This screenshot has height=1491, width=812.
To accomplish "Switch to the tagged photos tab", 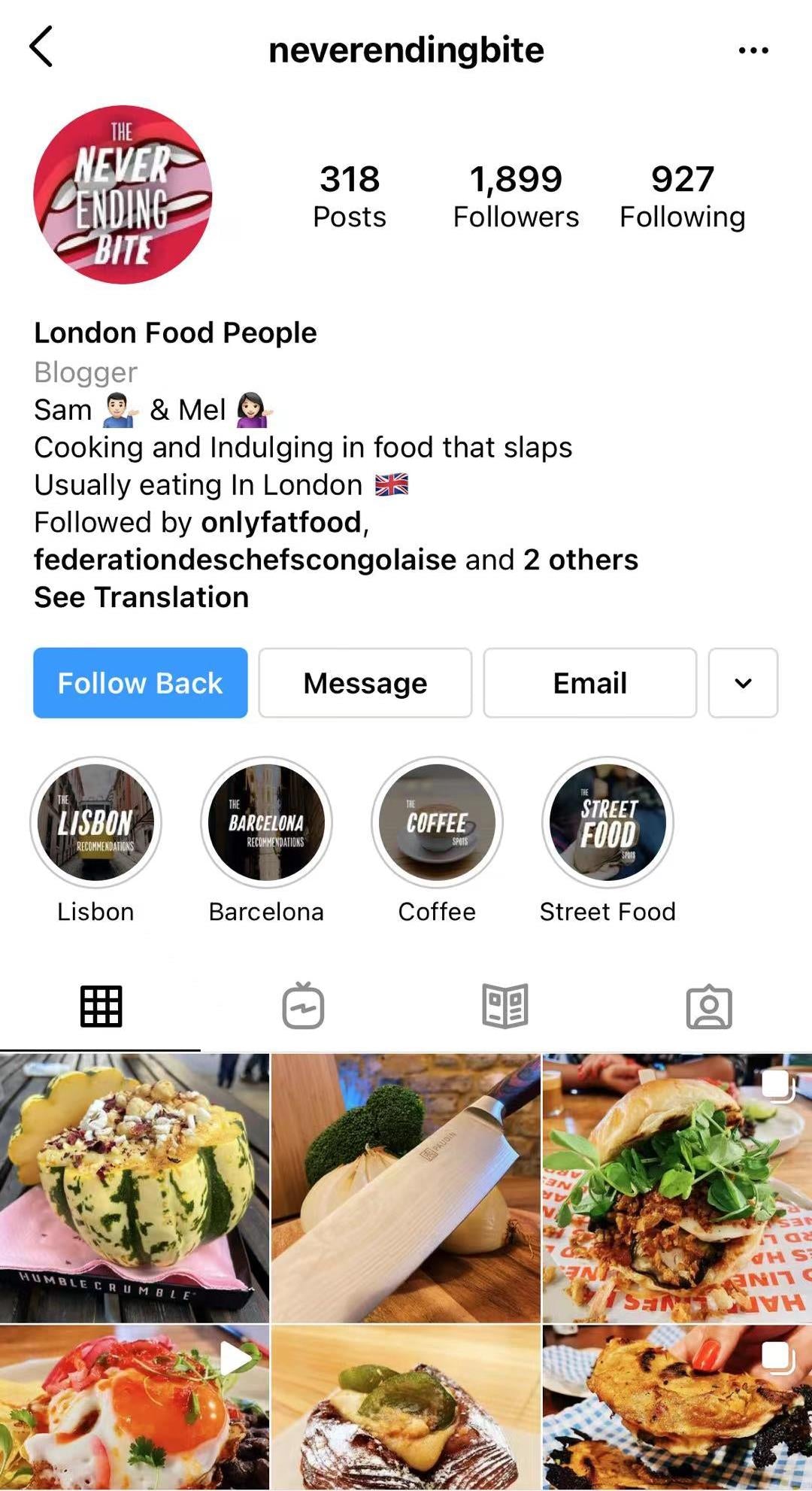I will 708,1007.
